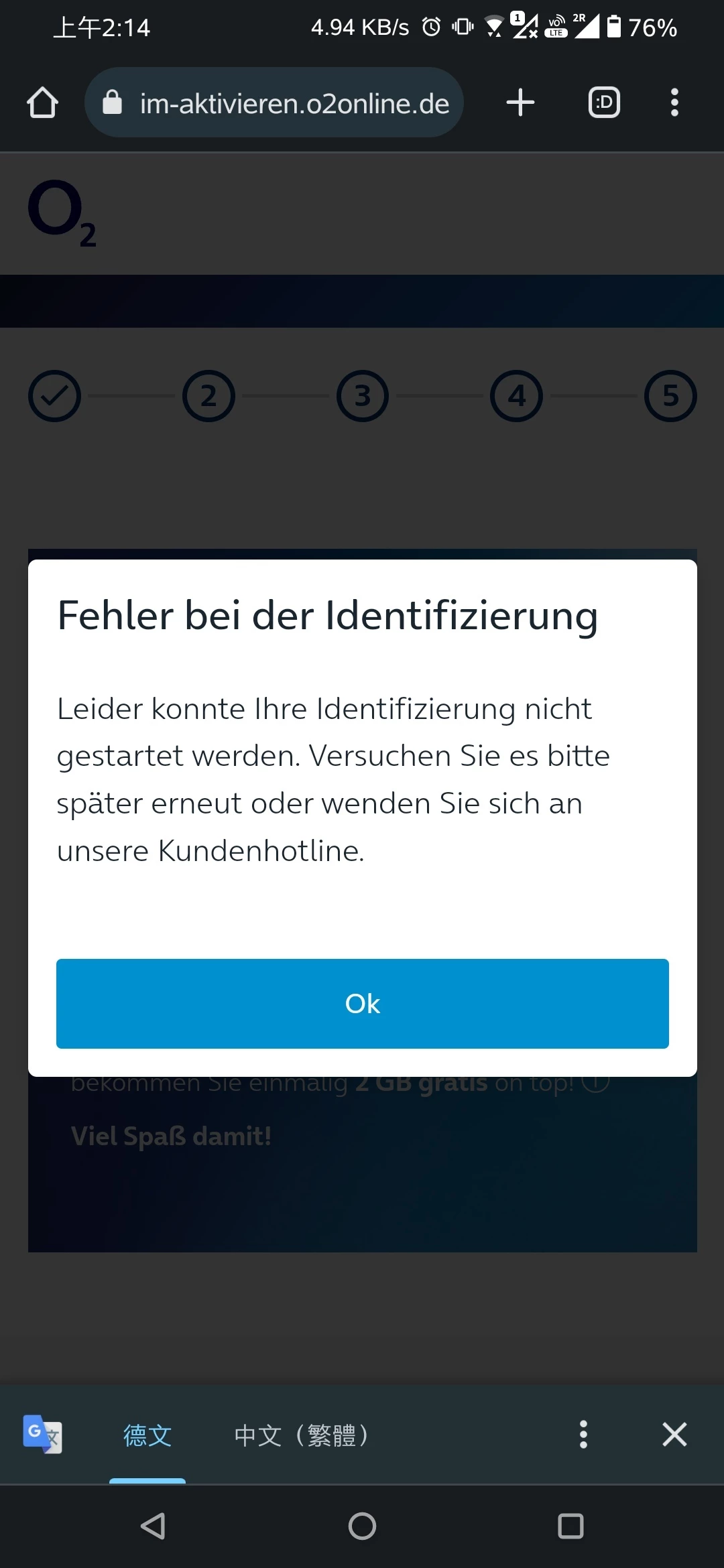Viewport: 724px width, 1568px height.
Task: Open the browser overflow menu
Action: tap(674, 103)
